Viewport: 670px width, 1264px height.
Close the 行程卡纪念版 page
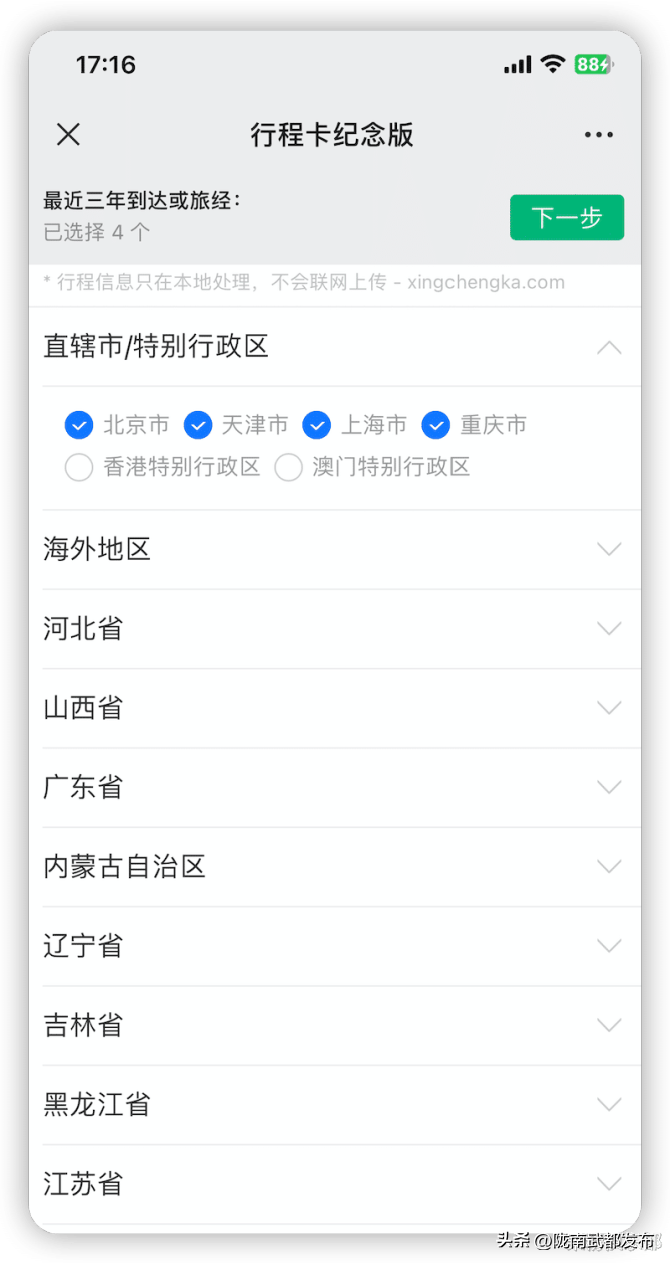click(x=68, y=135)
